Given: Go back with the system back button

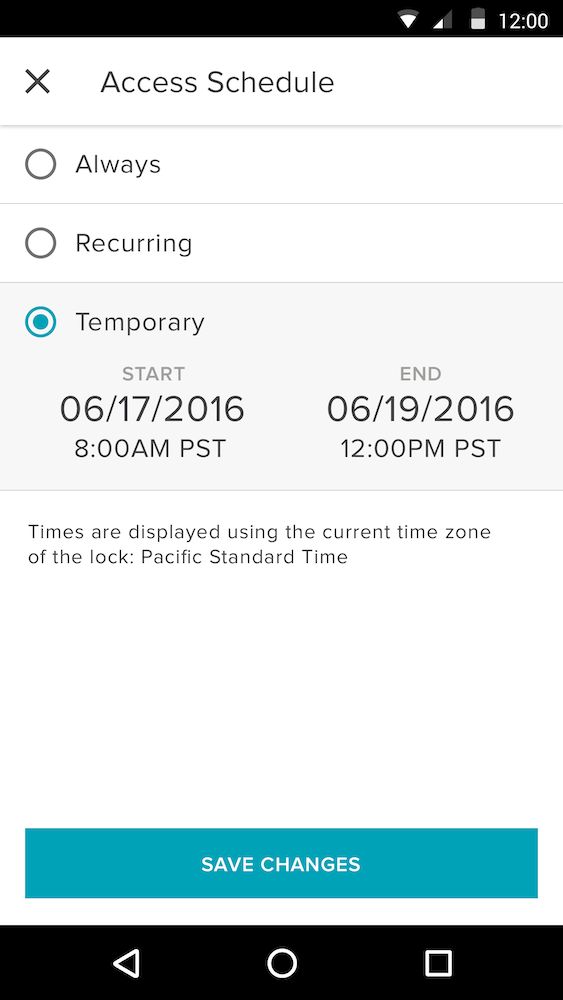Looking at the screenshot, I should click(126, 962).
